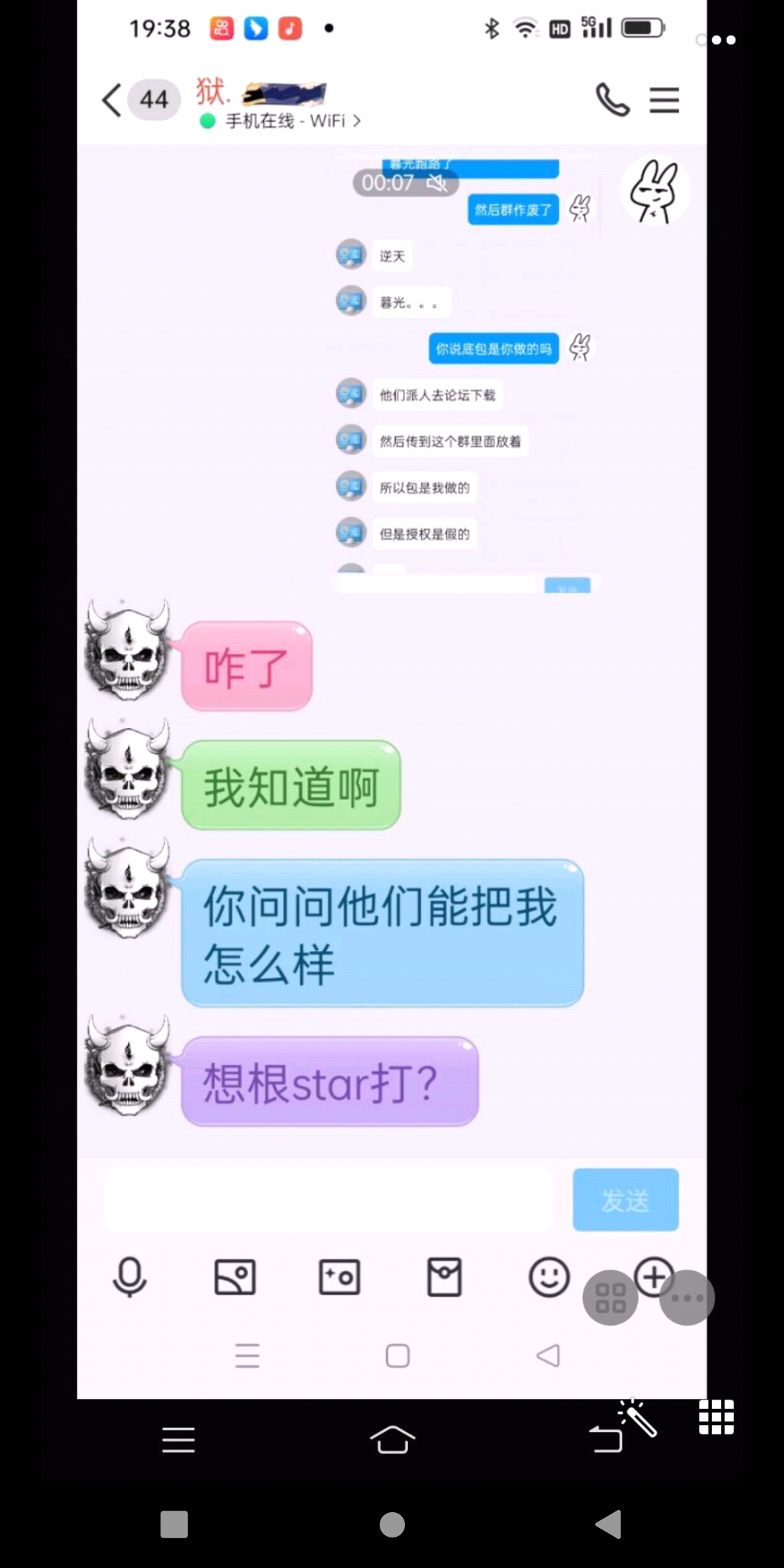This screenshot has width=784, height=1568.
Task: Send the message with 发送 button
Action: pos(625,1200)
